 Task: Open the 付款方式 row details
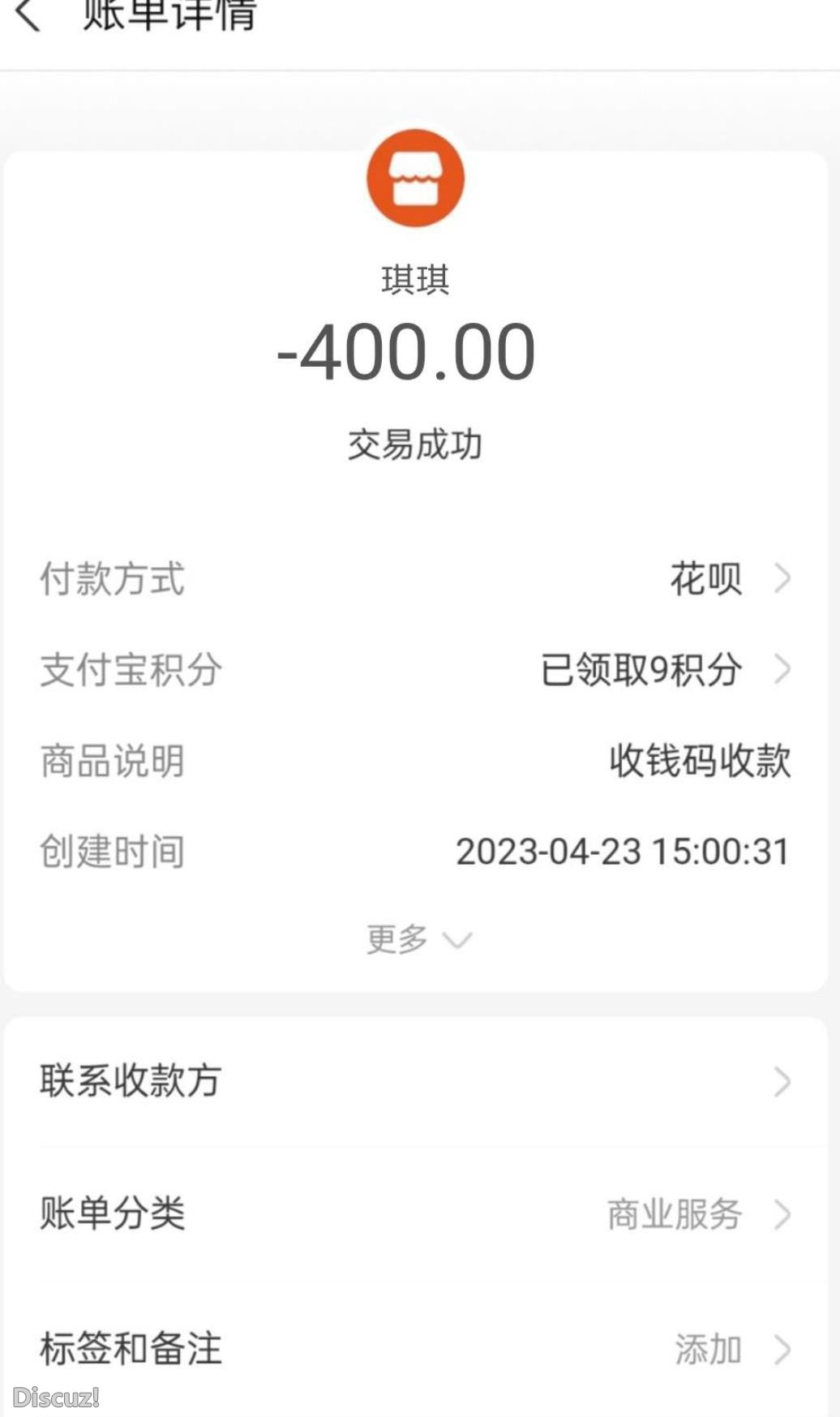(111, 578)
